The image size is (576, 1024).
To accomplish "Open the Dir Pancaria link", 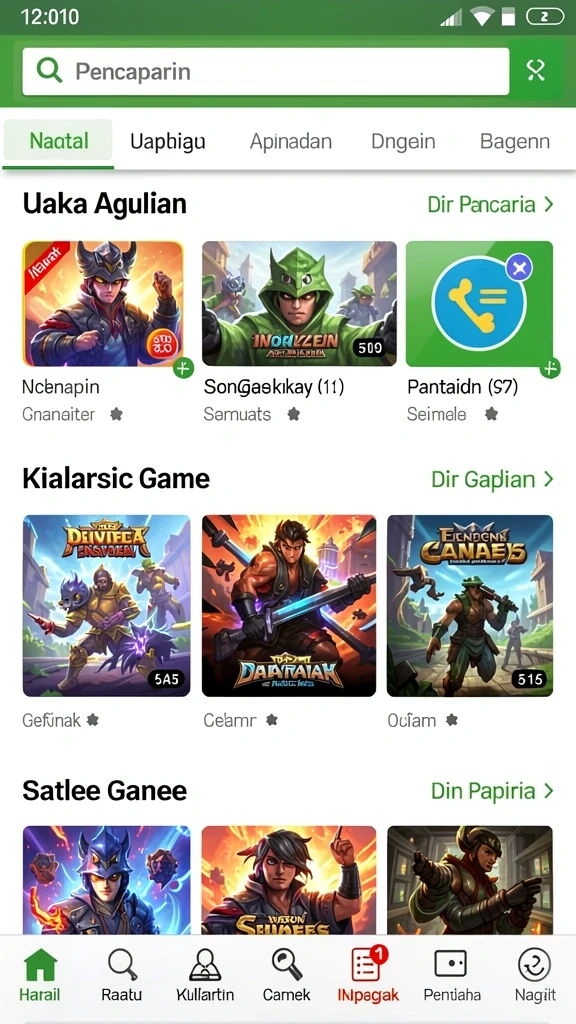I will click(490, 204).
